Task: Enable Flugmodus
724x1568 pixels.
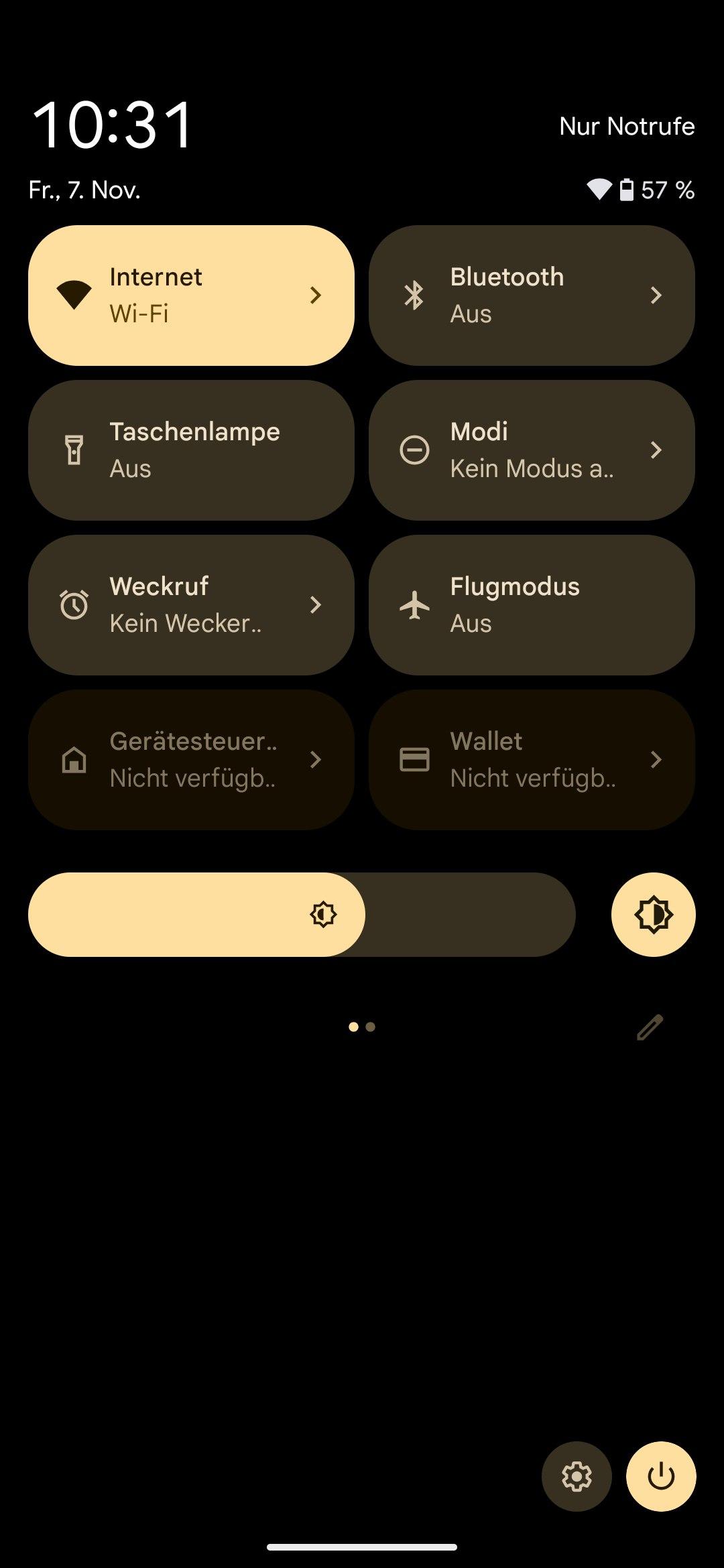Action: [x=532, y=605]
